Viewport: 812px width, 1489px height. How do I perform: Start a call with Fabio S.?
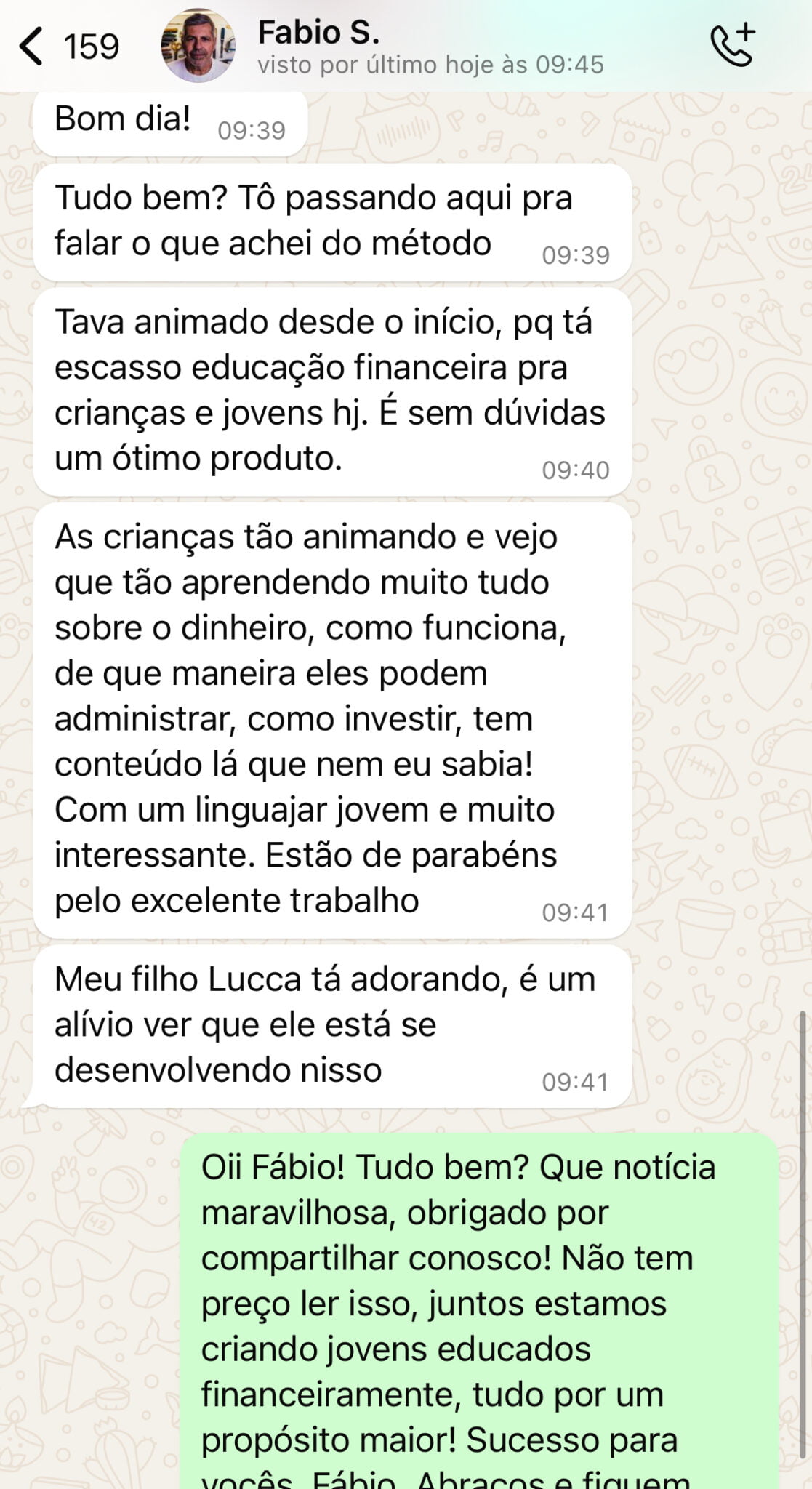[732, 45]
